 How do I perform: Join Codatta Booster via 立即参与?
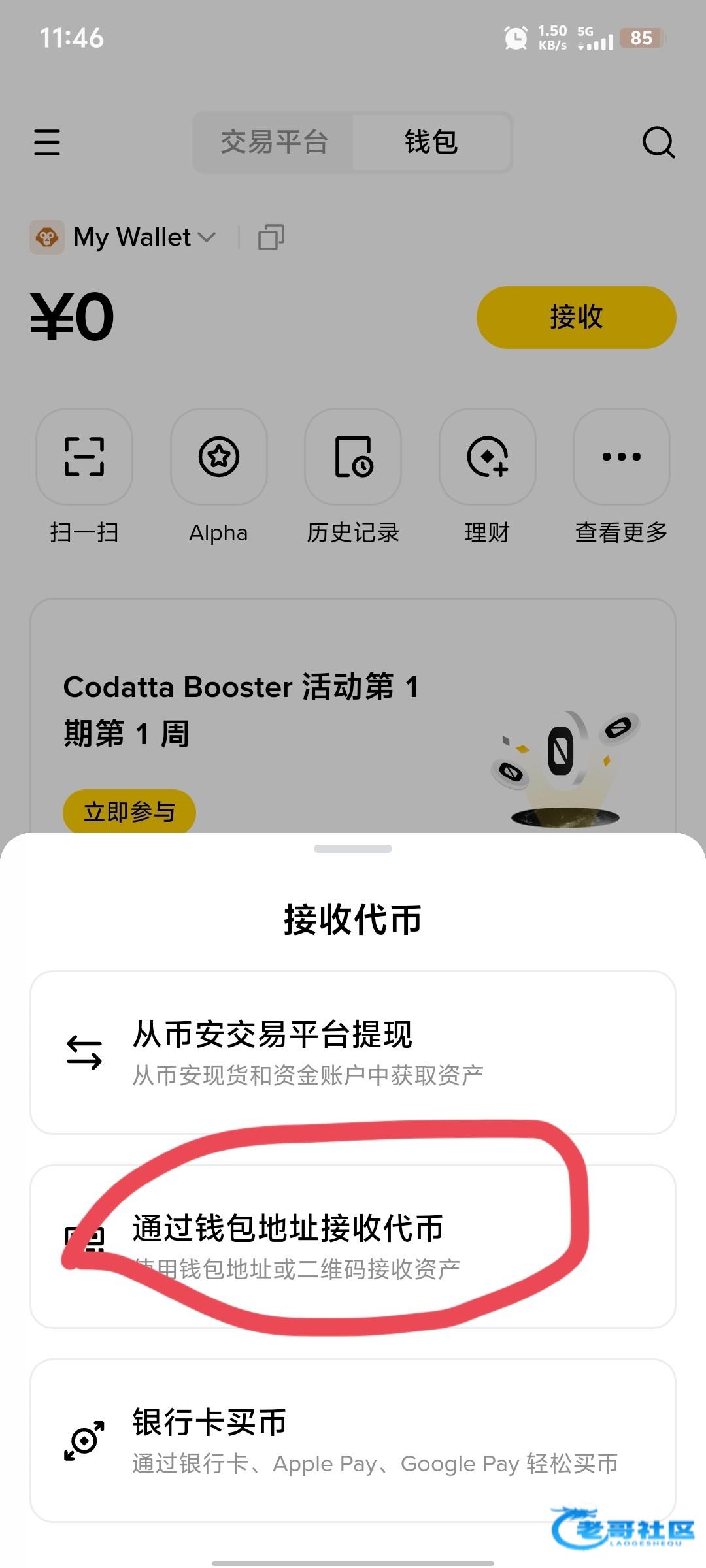click(x=129, y=811)
